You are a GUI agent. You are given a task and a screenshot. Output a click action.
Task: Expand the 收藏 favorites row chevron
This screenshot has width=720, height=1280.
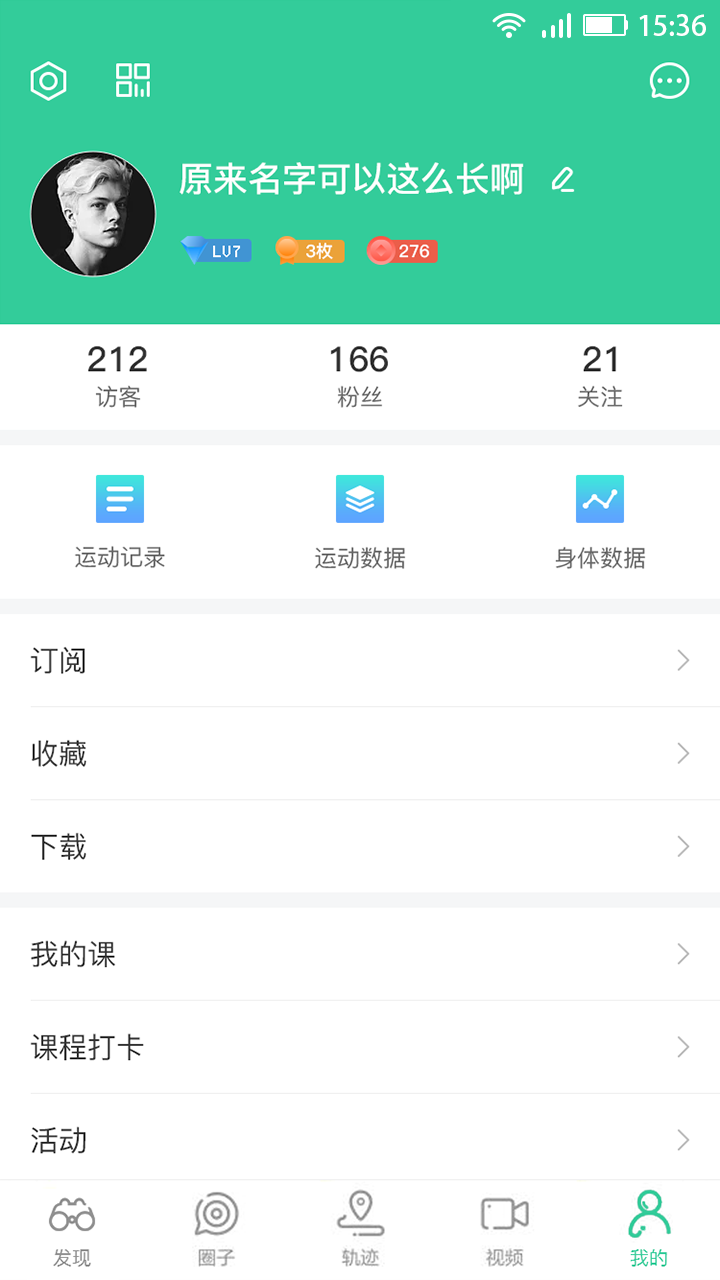[683, 754]
